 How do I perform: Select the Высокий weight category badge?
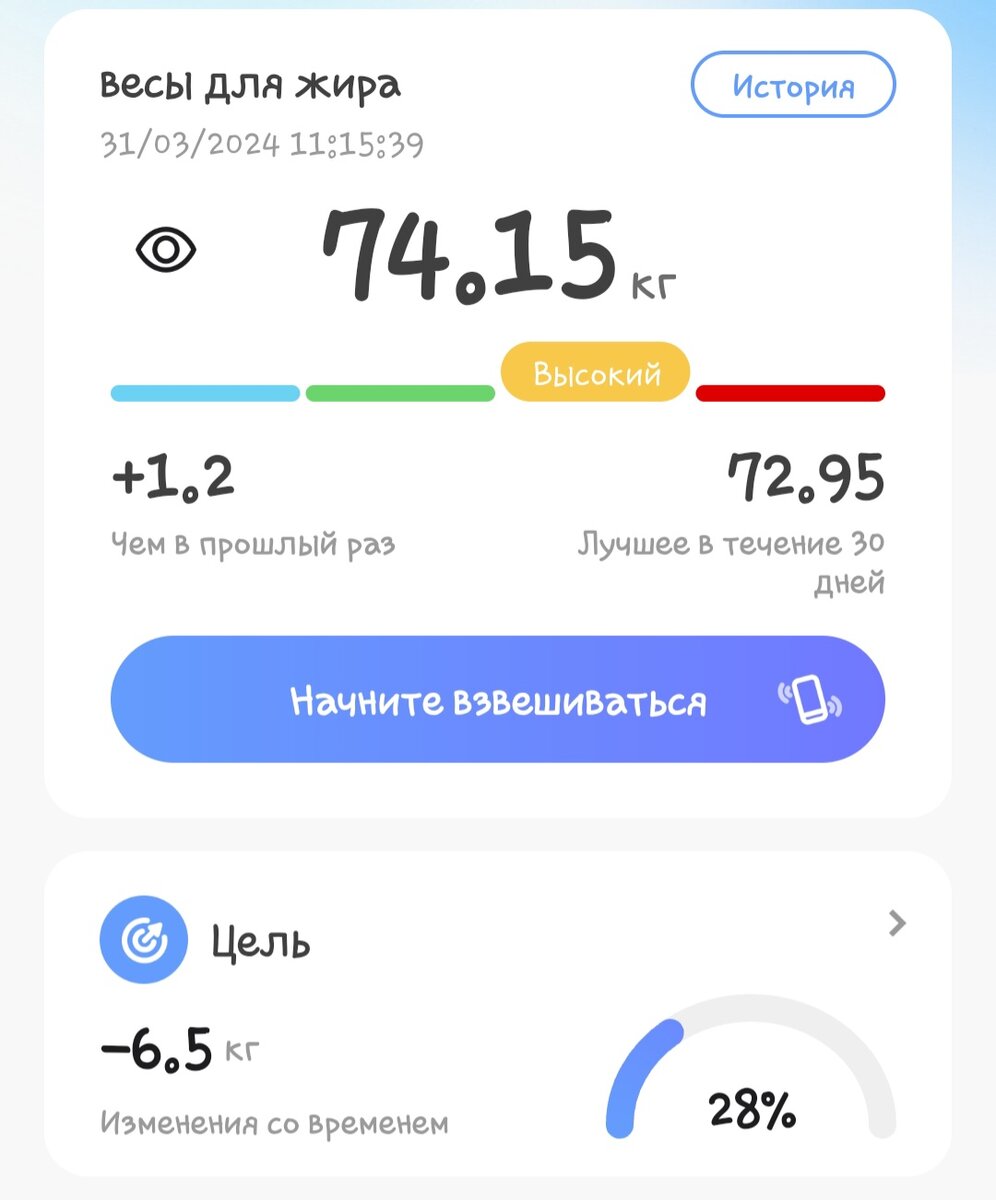(594, 373)
